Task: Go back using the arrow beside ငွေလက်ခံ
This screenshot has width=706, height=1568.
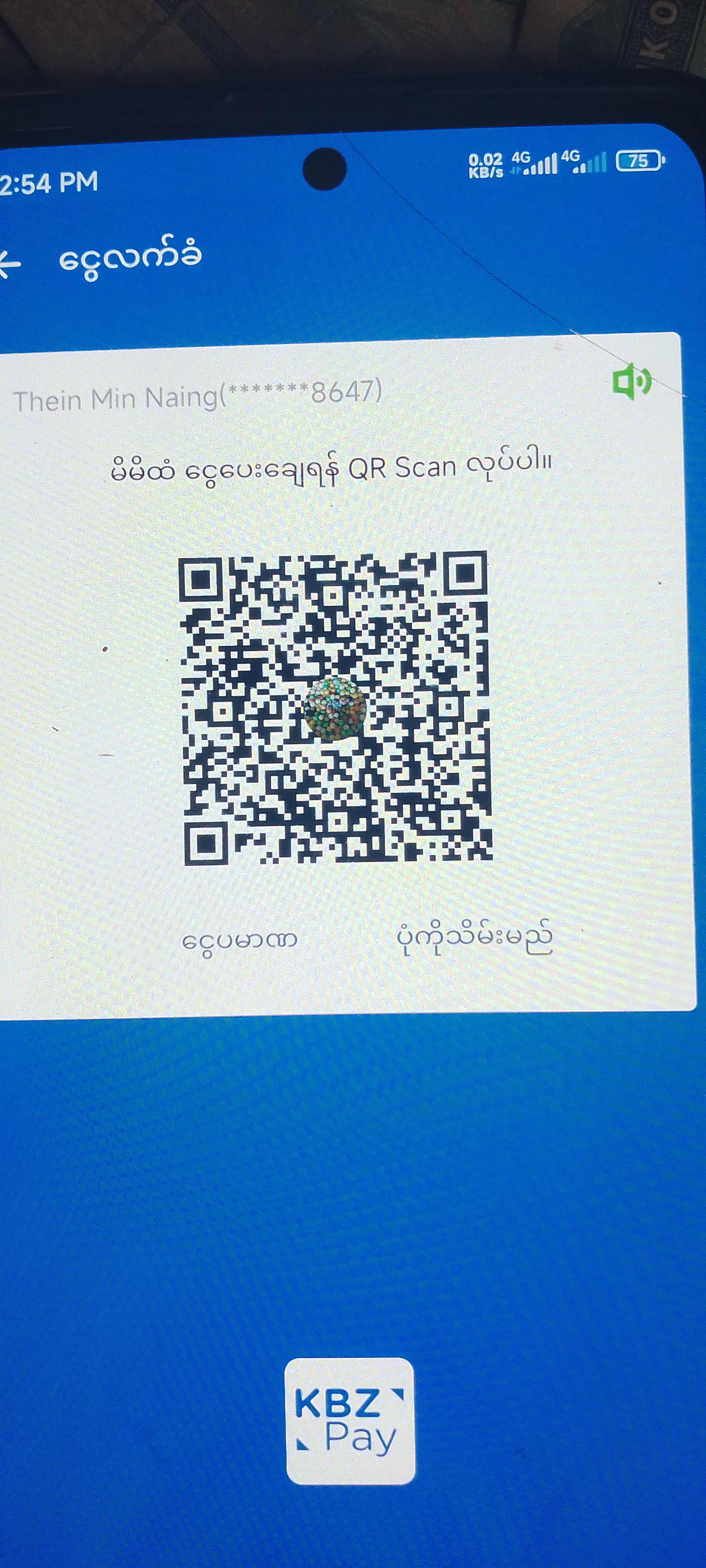Action: pos(10,264)
